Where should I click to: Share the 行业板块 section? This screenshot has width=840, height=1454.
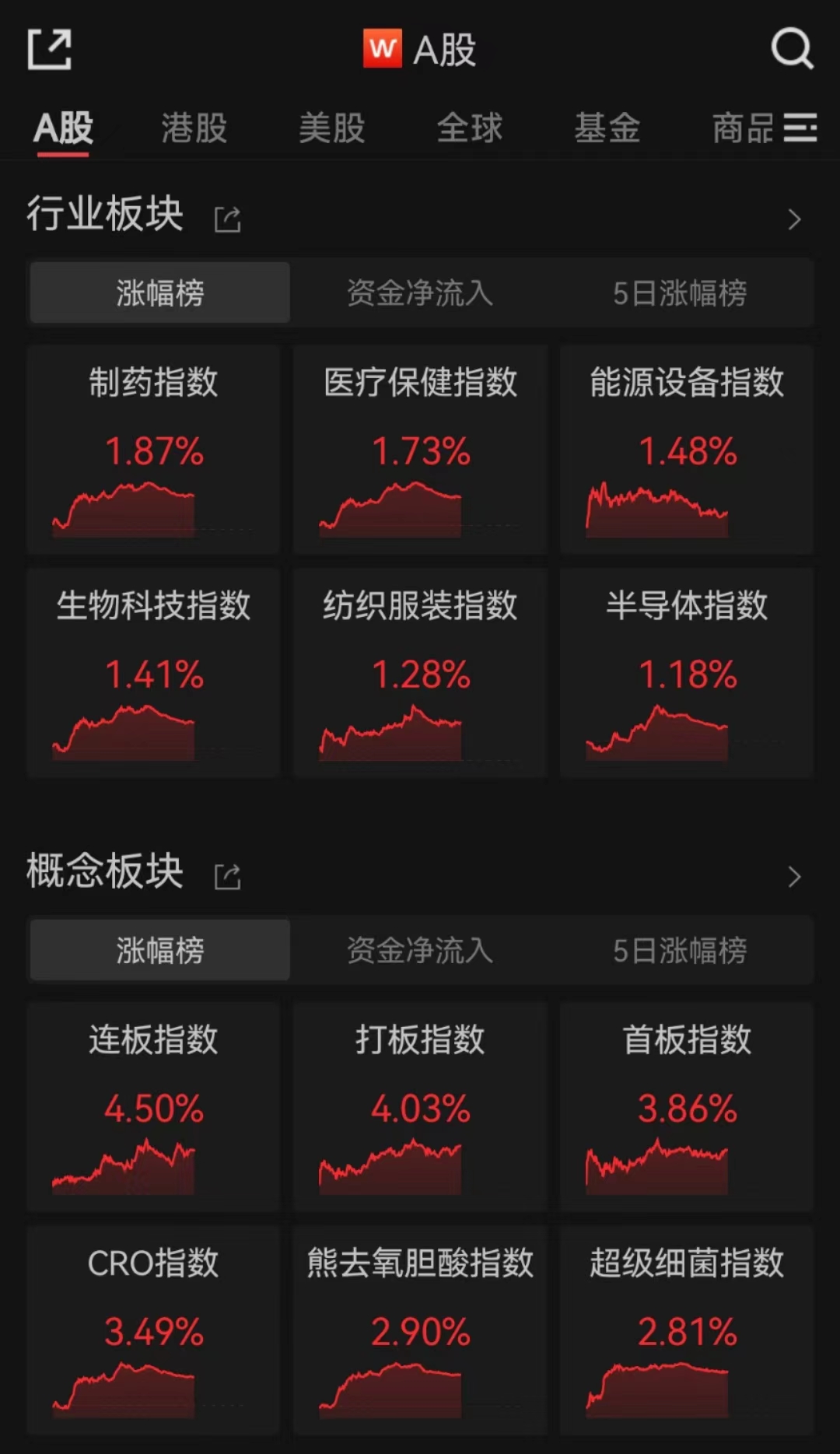(x=227, y=219)
